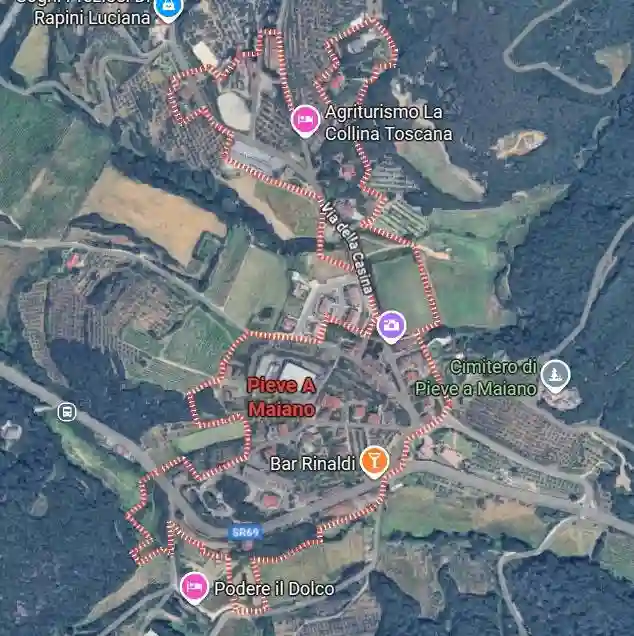Tap the Podere il Dolco lodging pin
Screen dimensions: 634x636
pyautogui.click(x=193, y=587)
